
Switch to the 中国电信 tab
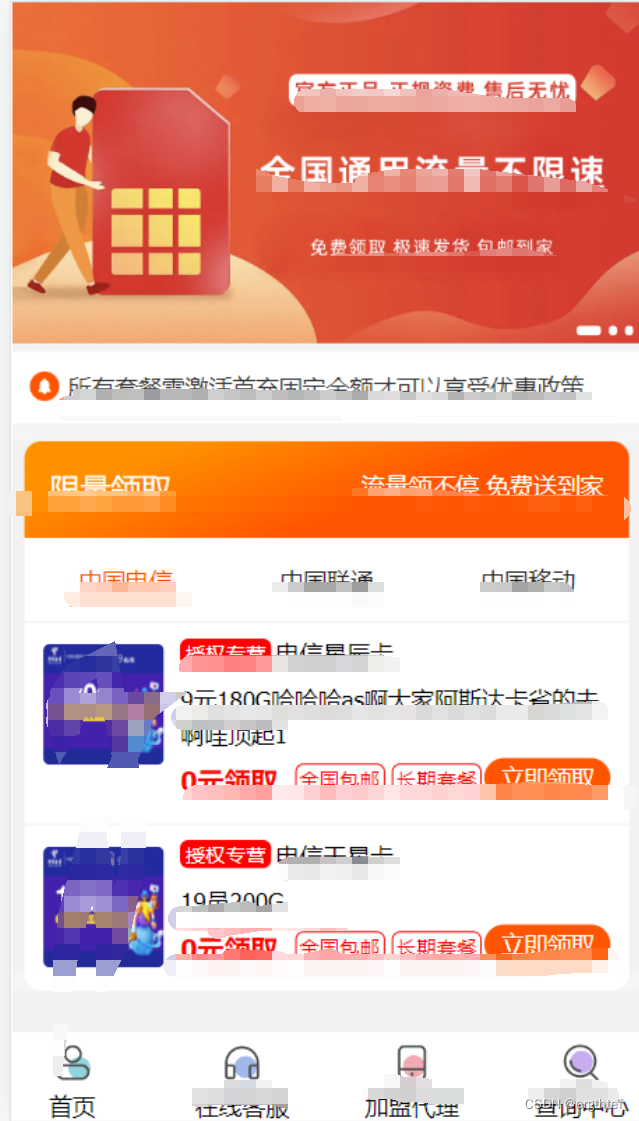(126, 581)
